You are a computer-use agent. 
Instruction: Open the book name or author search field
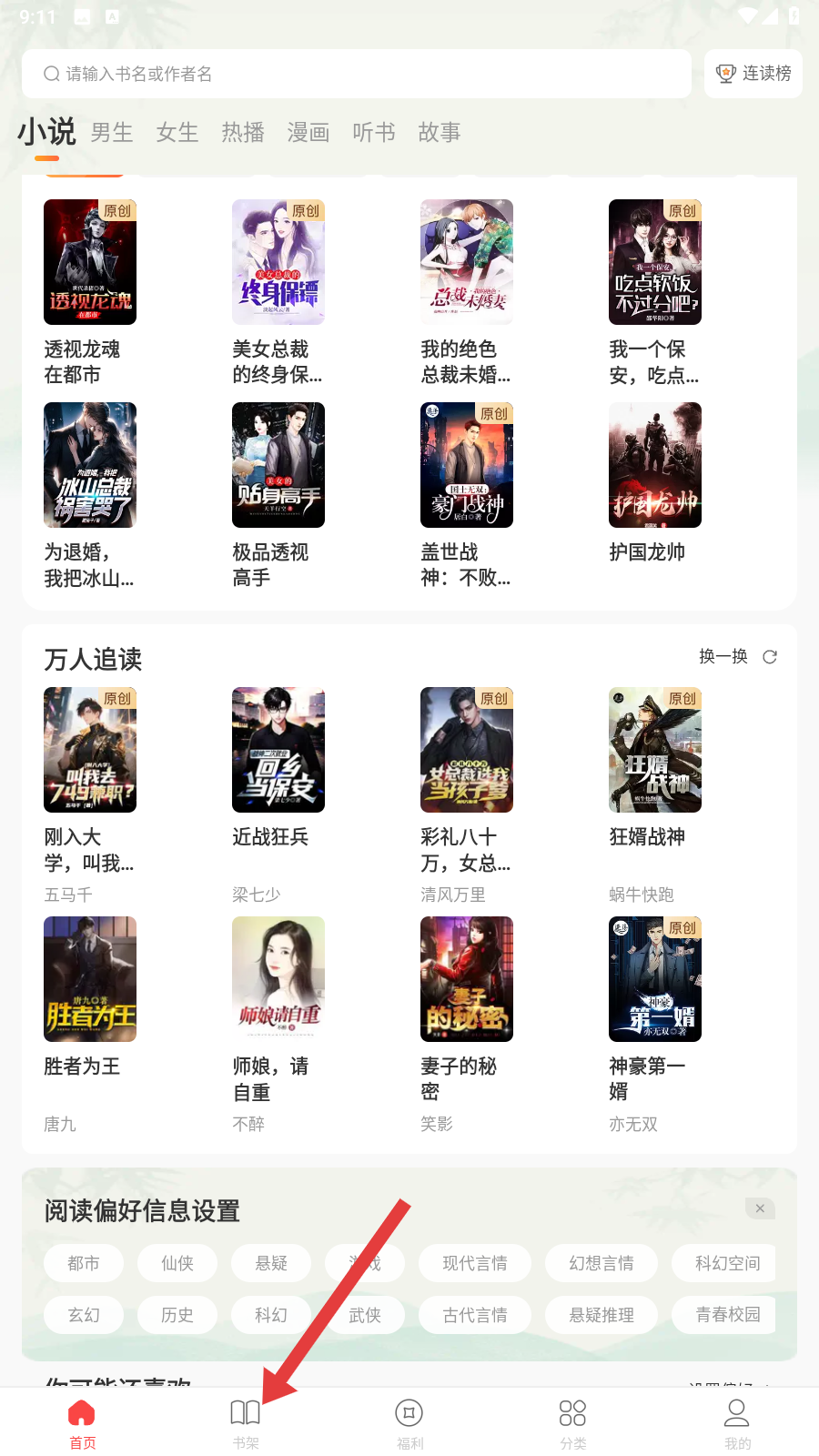click(x=355, y=74)
